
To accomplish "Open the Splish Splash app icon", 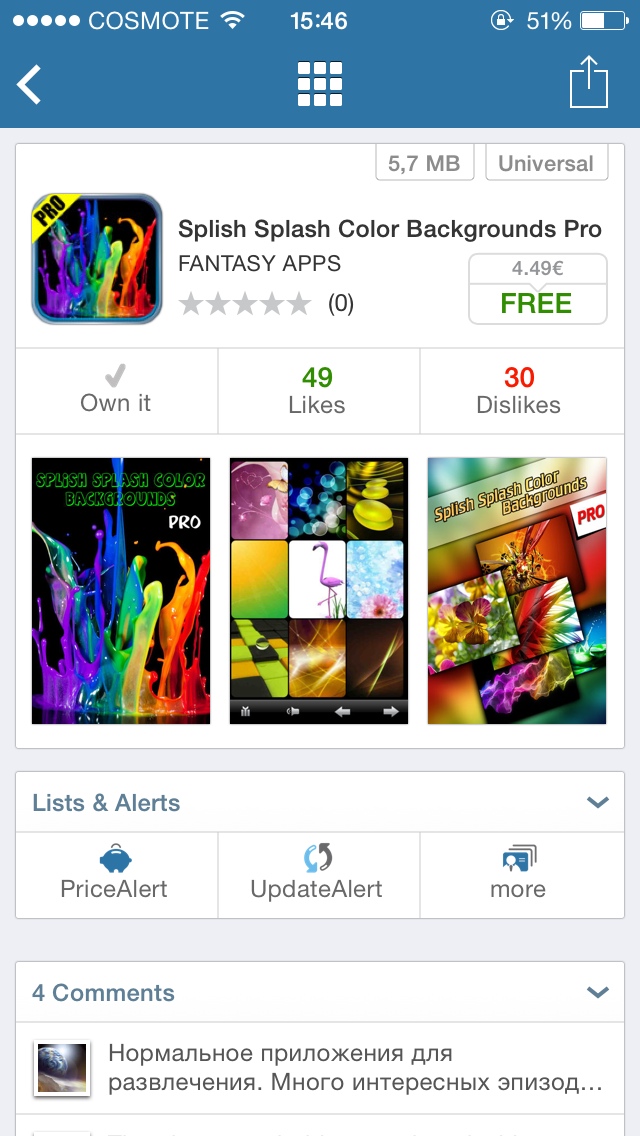I will click(x=96, y=259).
